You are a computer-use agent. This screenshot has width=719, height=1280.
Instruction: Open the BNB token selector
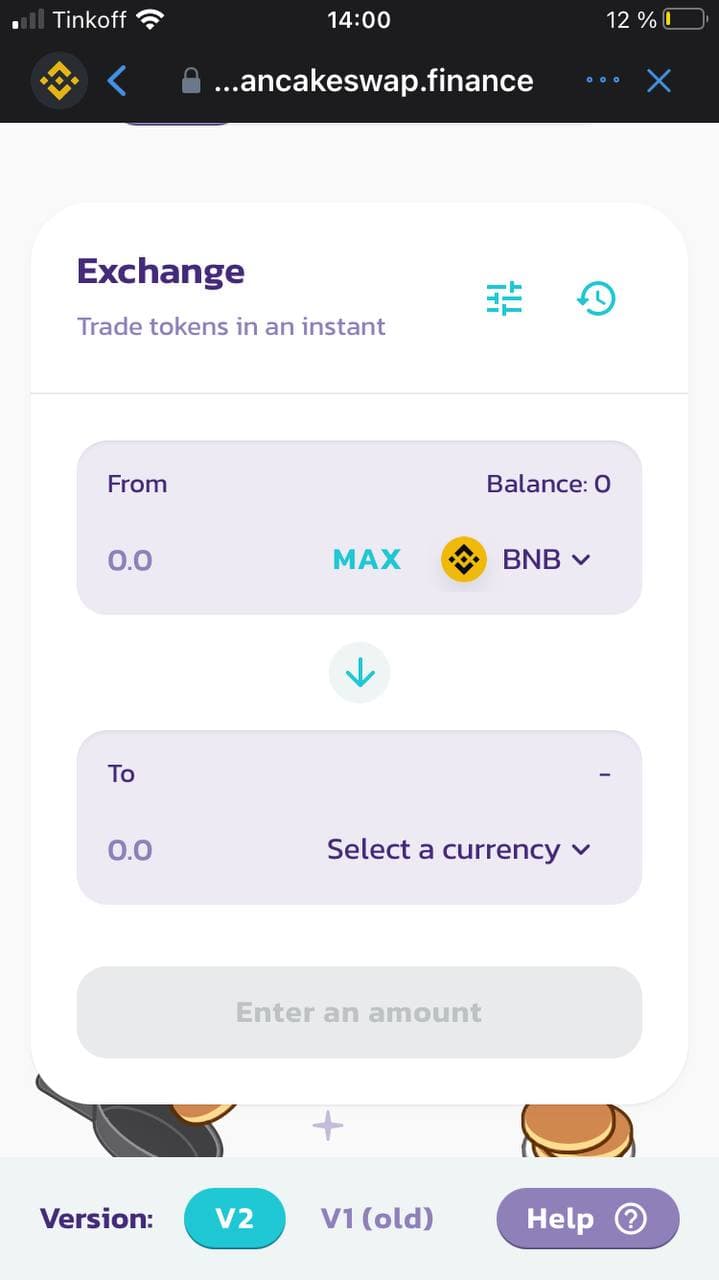point(518,559)
